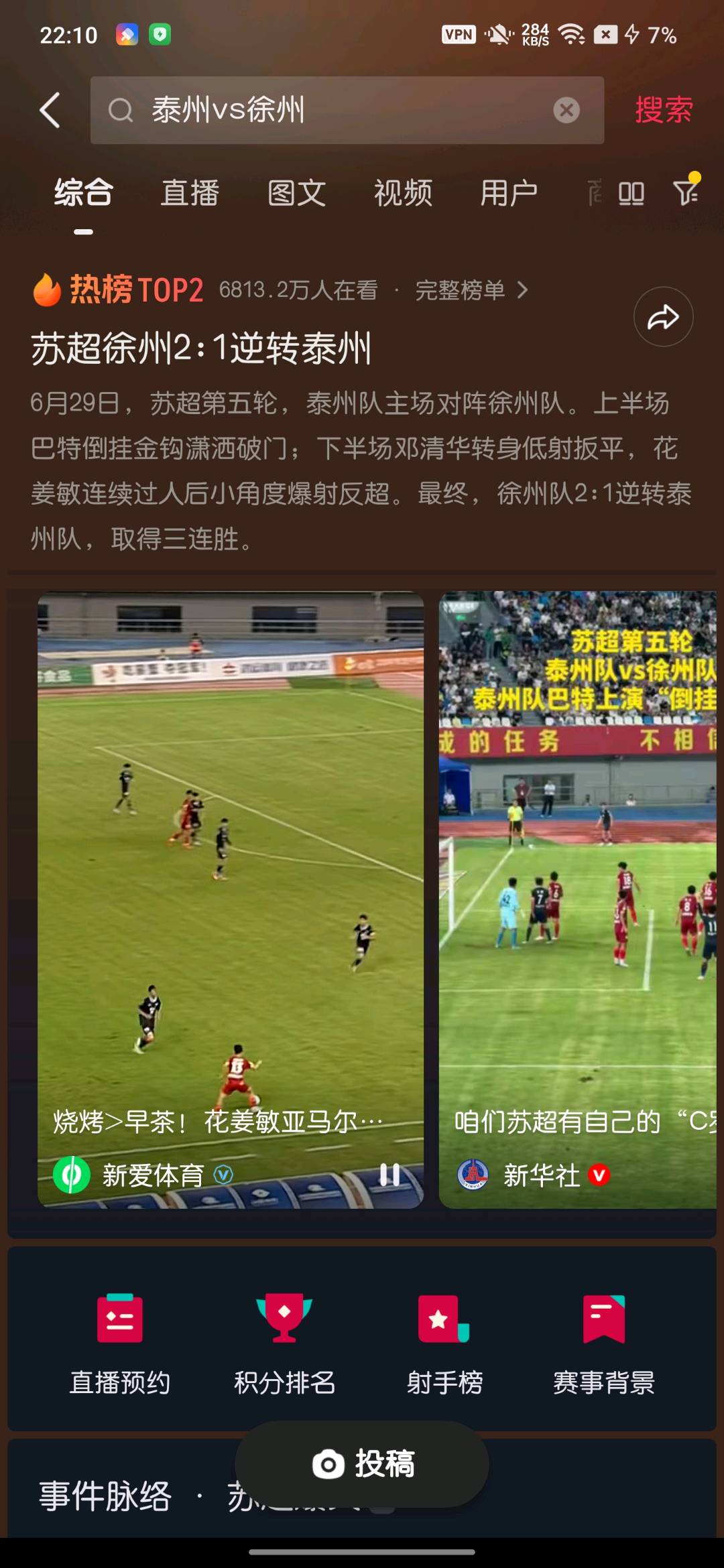Select the 综合 tab
Viewport: 724px width, 1568px height.
[x=83, y=194]
